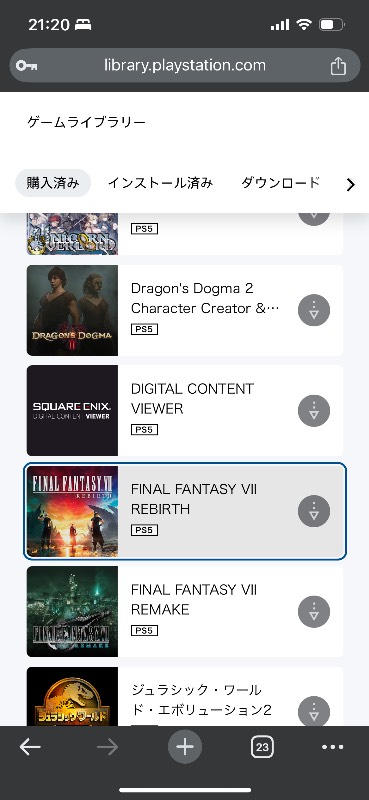Switch to the インストール済み tab

pos(160,183)
